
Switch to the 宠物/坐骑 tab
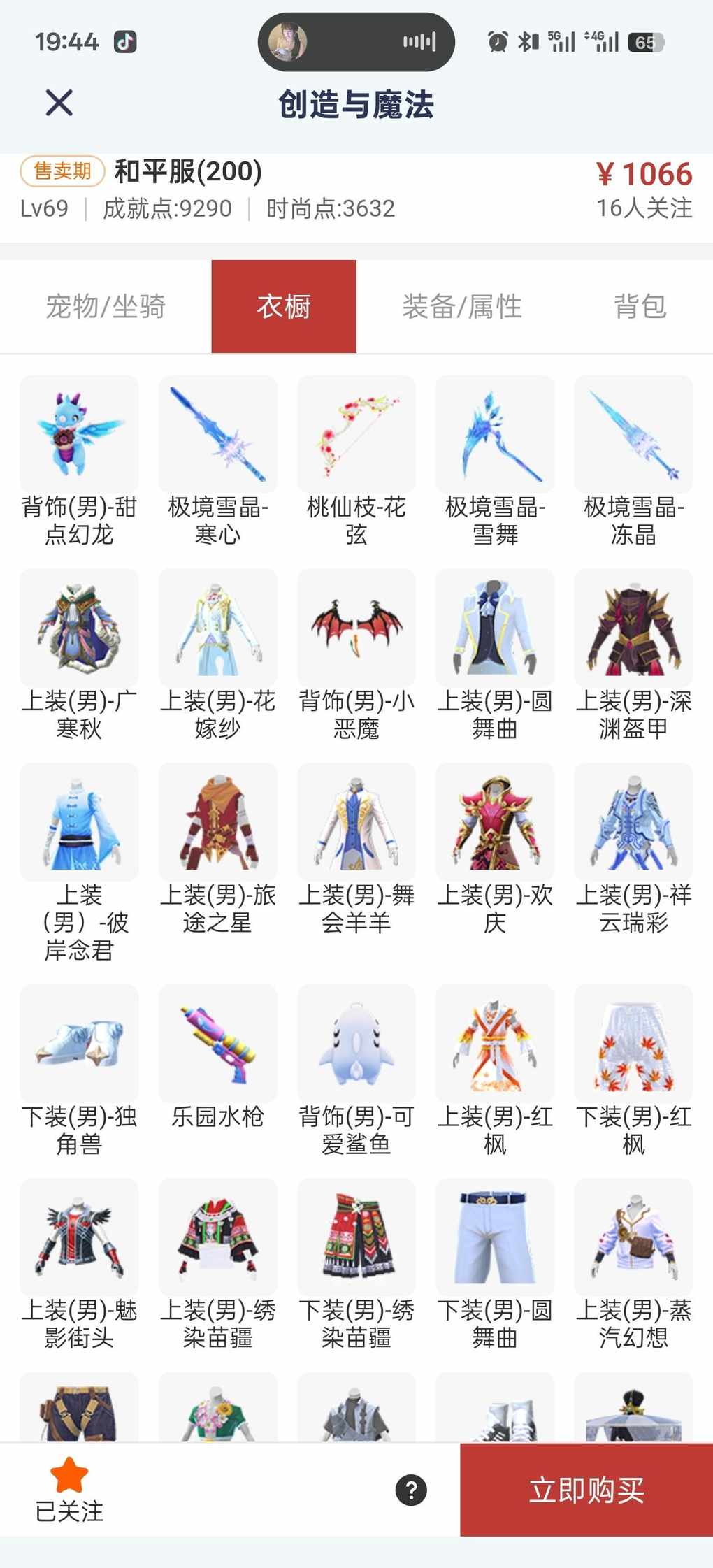106,307
